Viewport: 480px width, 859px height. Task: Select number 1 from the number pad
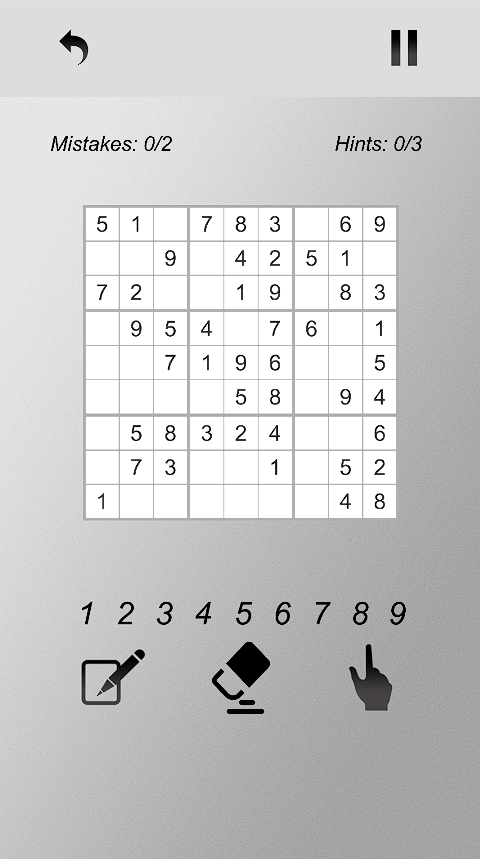87,614
